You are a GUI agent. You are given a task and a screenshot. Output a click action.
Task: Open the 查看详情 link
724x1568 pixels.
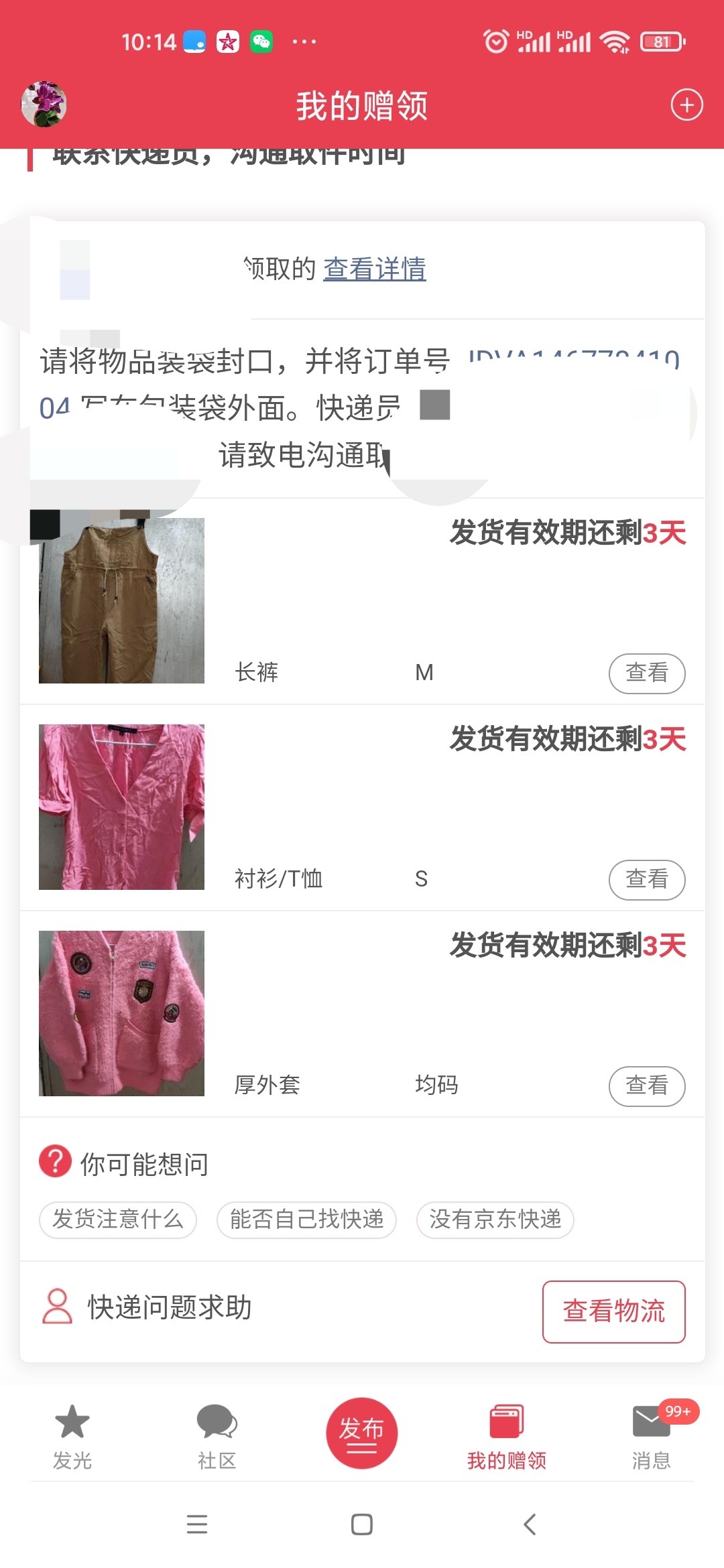(375, 269)
